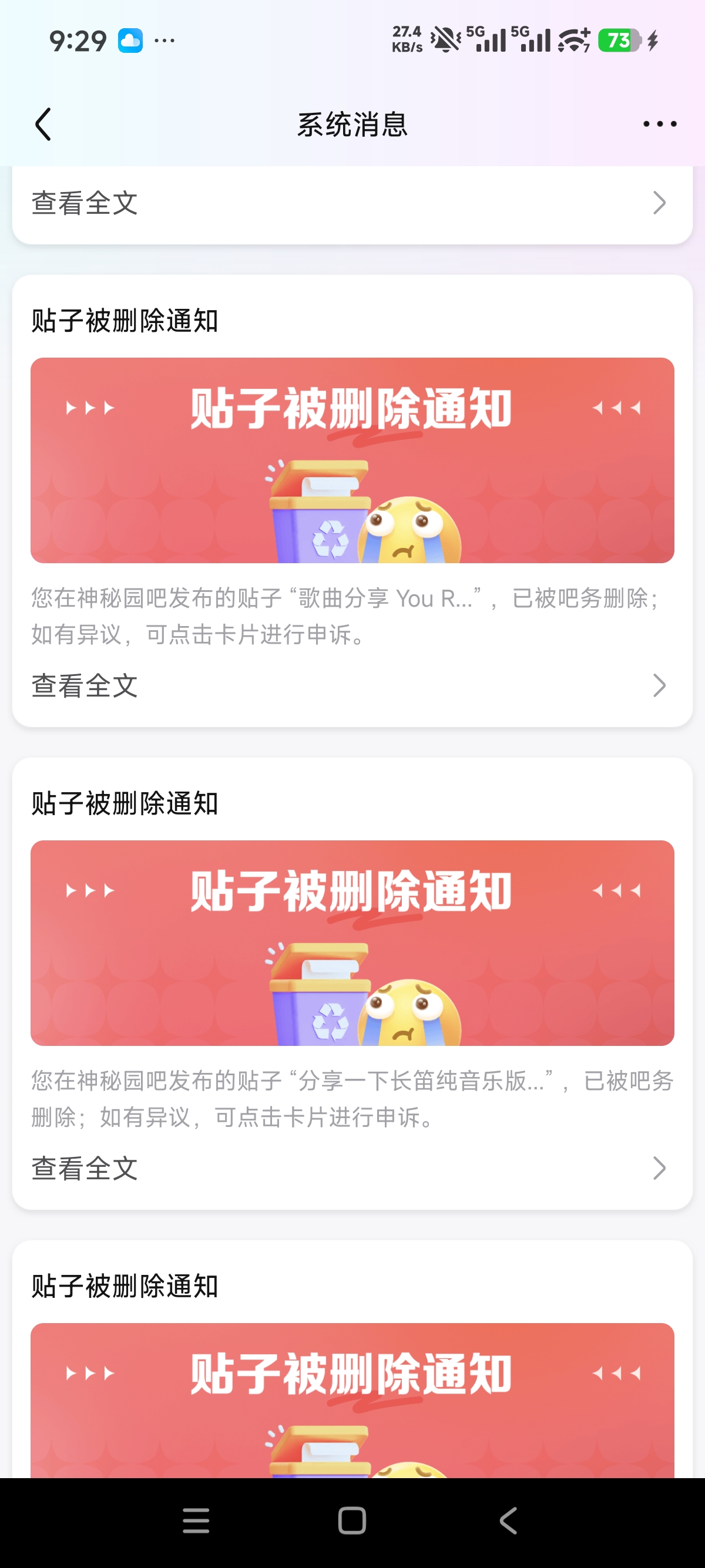705x1568 pixels.
Task: Open the deletion notice banner for “分享一下长笛纯音乐版...”
Action: pos(352,943)
